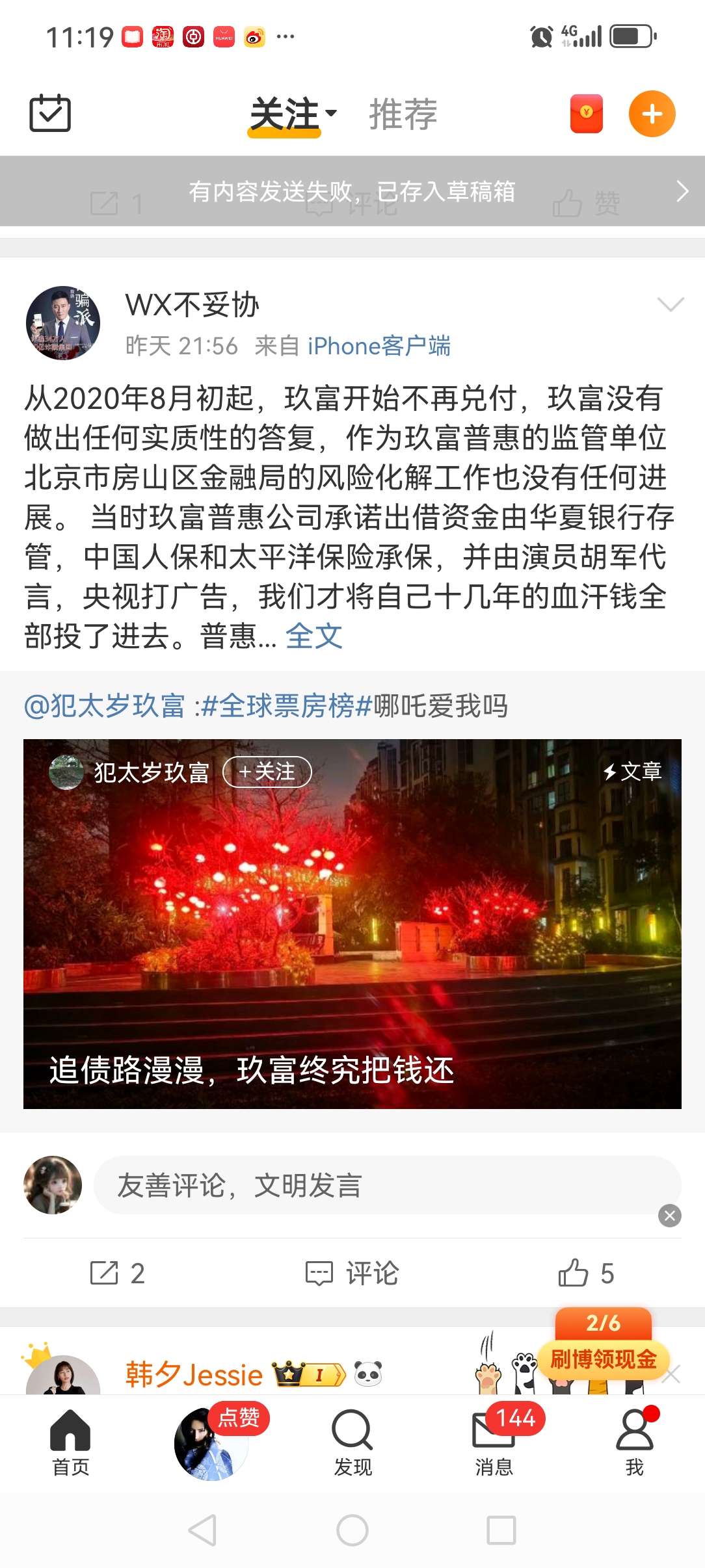Screen dimensions: 705x1568
Task: Open the 追债路漫漫 article card
Action: tap(352, 924)
